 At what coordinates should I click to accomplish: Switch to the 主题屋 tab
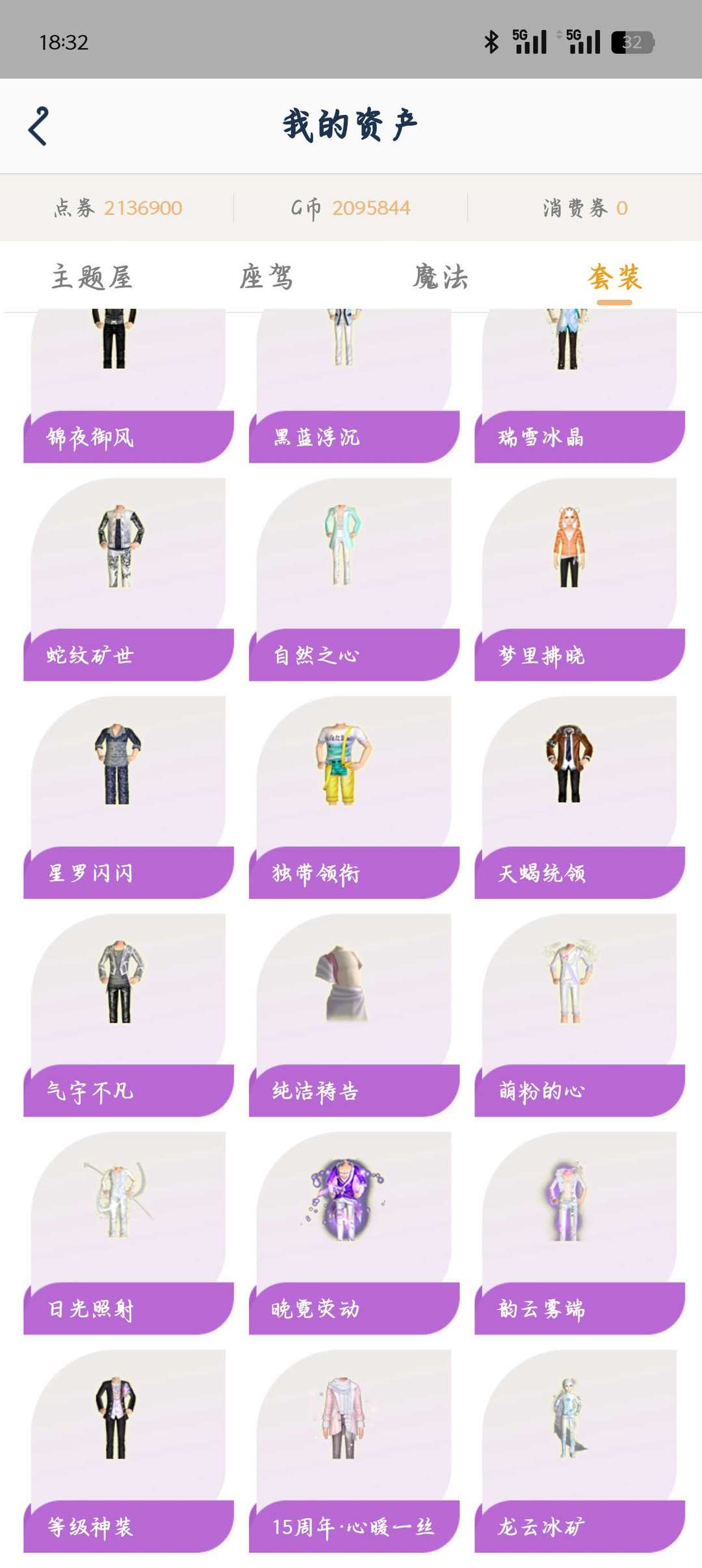92,277
